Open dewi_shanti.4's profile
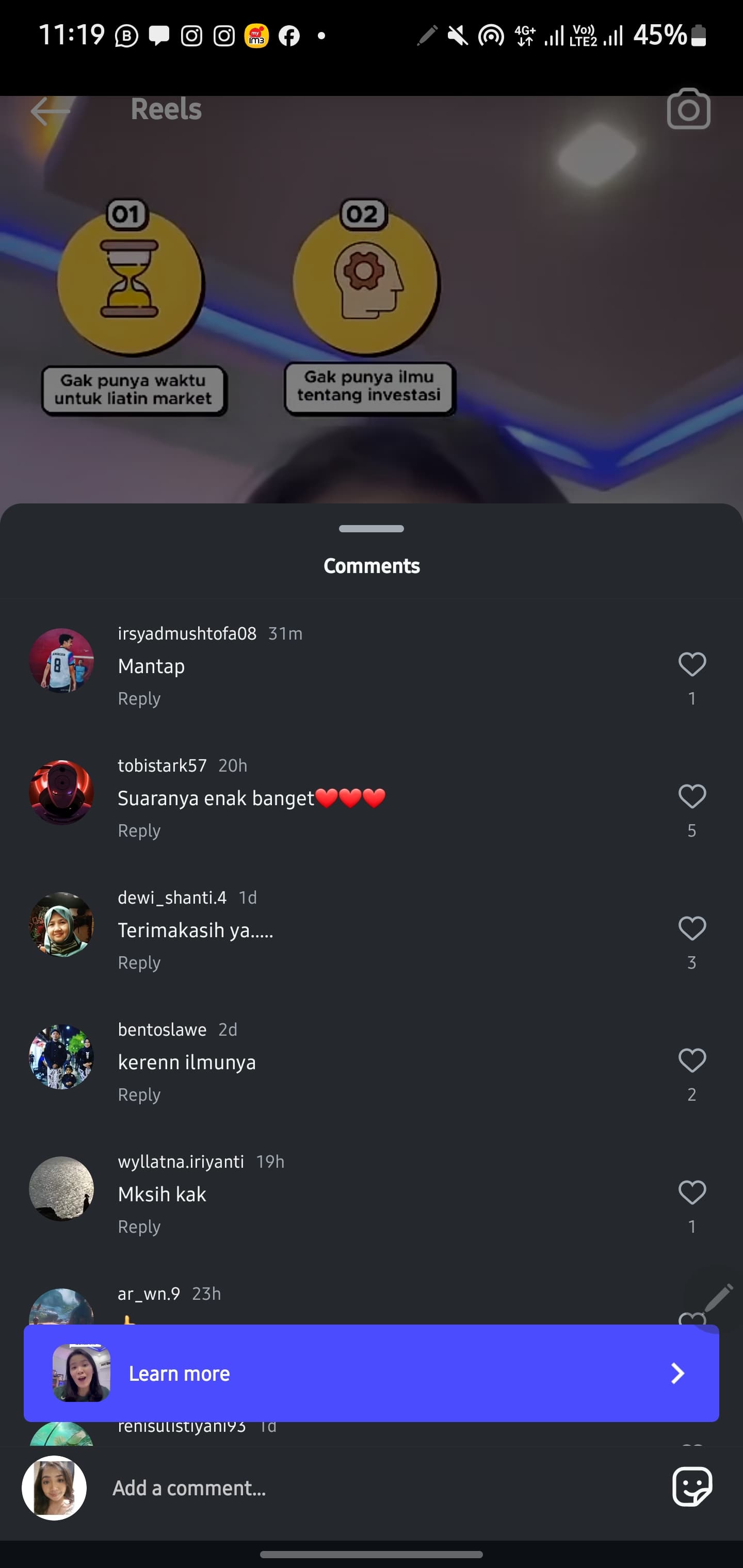 click(61, 925)
